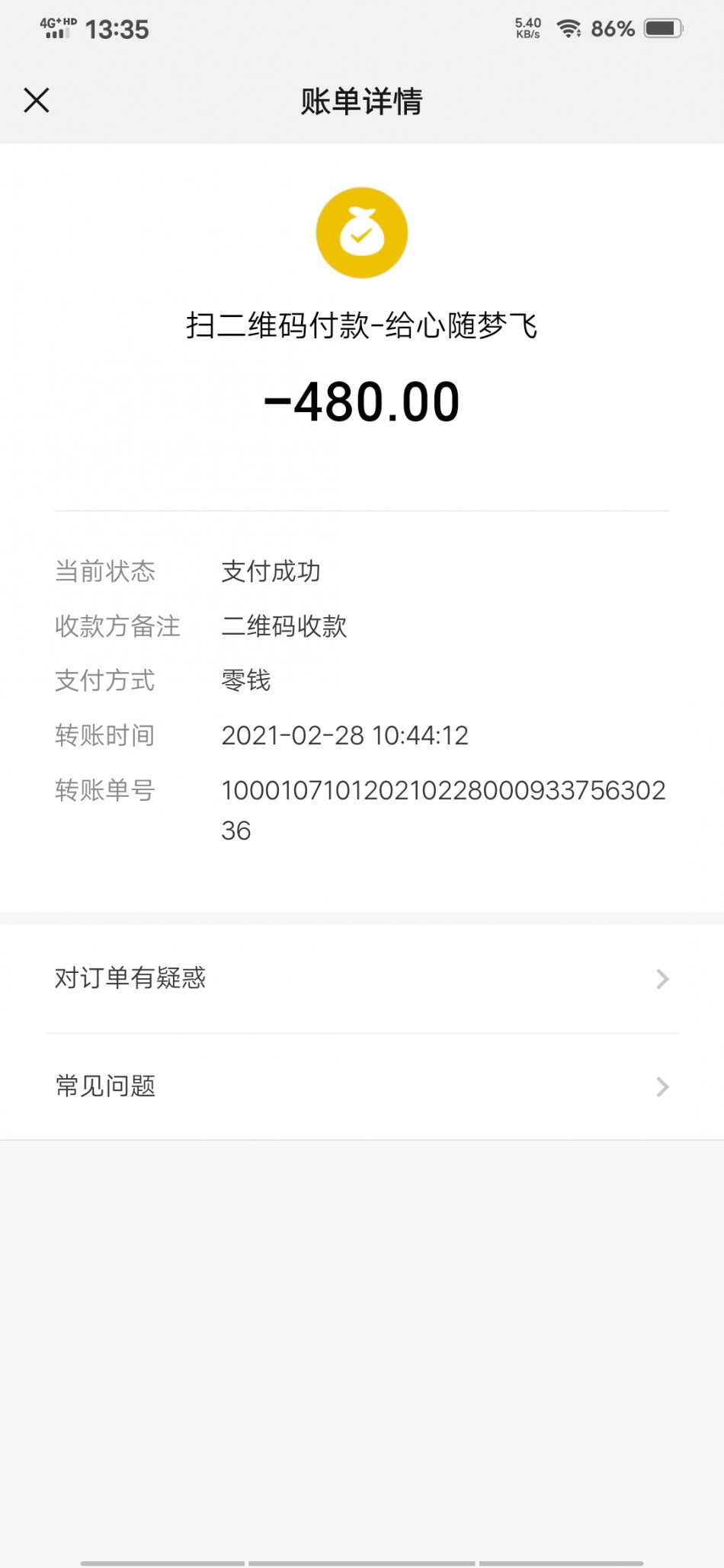Close the bill details page
The width and height of the screenshot is (724, 1568).
click(36, 100)
